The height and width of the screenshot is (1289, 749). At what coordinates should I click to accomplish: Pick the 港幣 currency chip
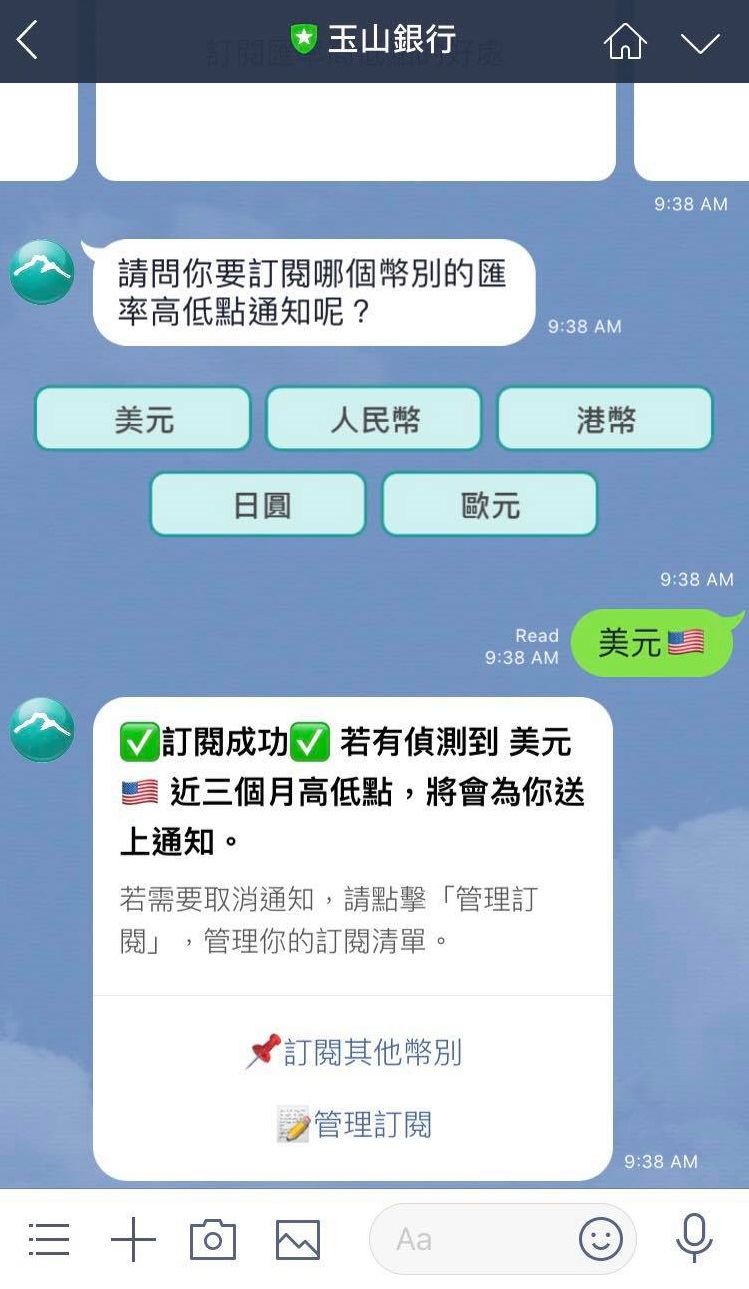[605, 419]
